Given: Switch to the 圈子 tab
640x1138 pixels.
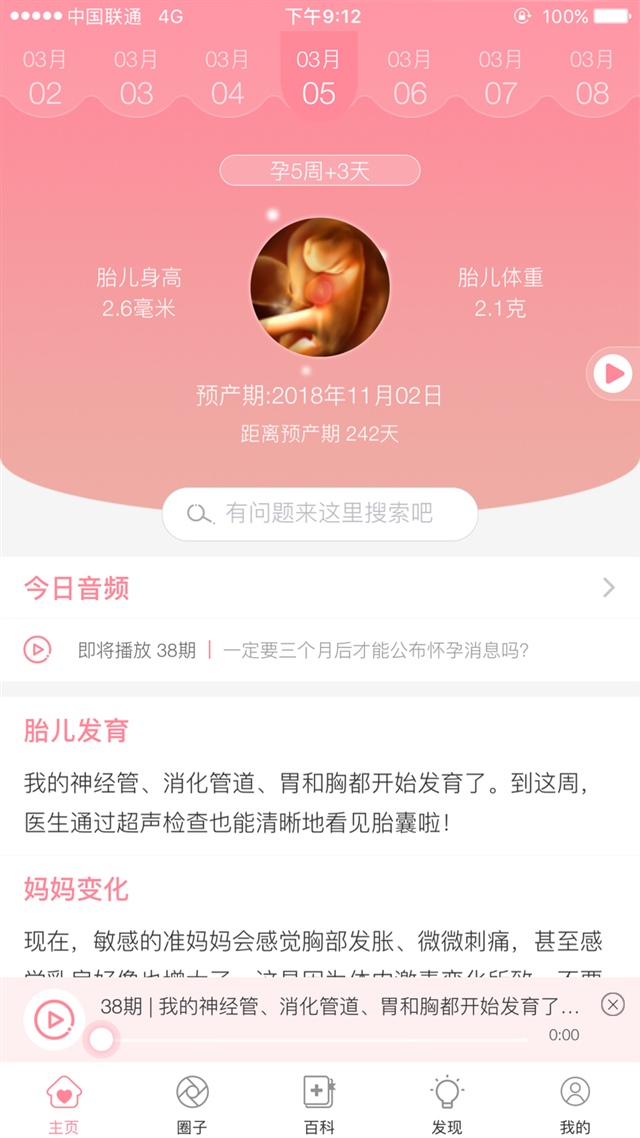Looking at the screenshot, I should click(191, 1103).
